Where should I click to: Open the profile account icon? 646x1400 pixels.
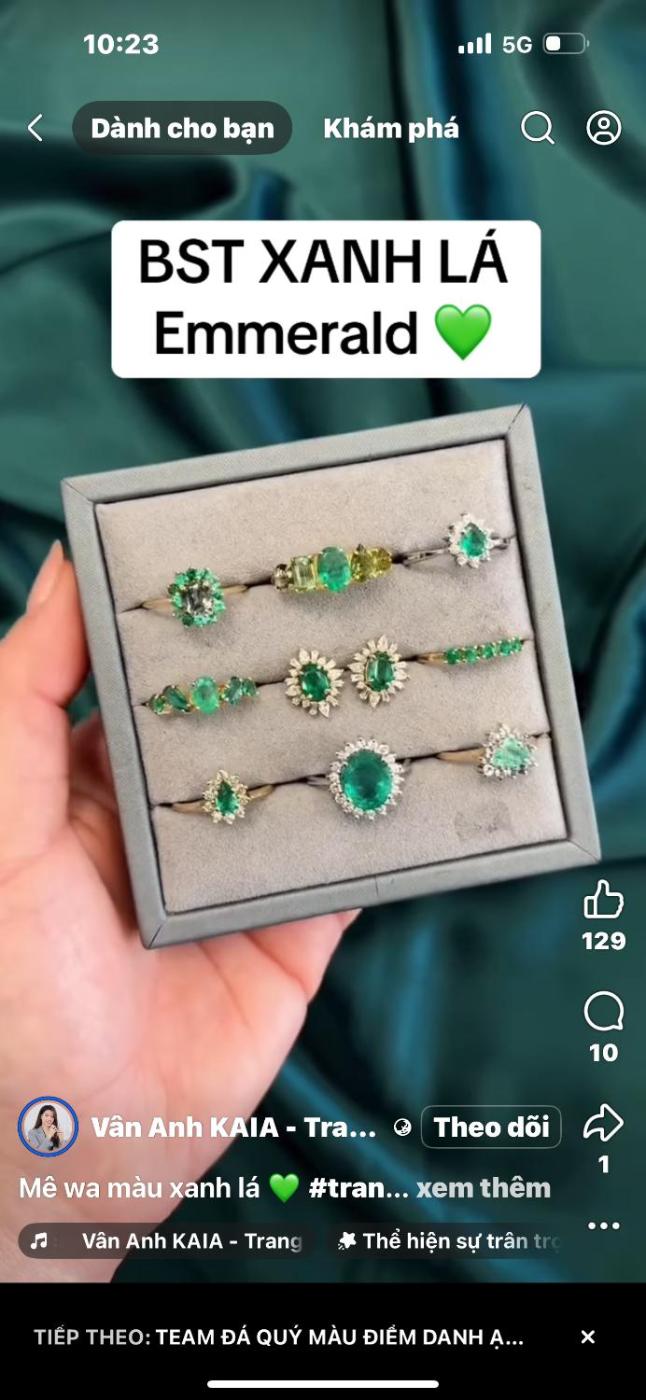603,128
